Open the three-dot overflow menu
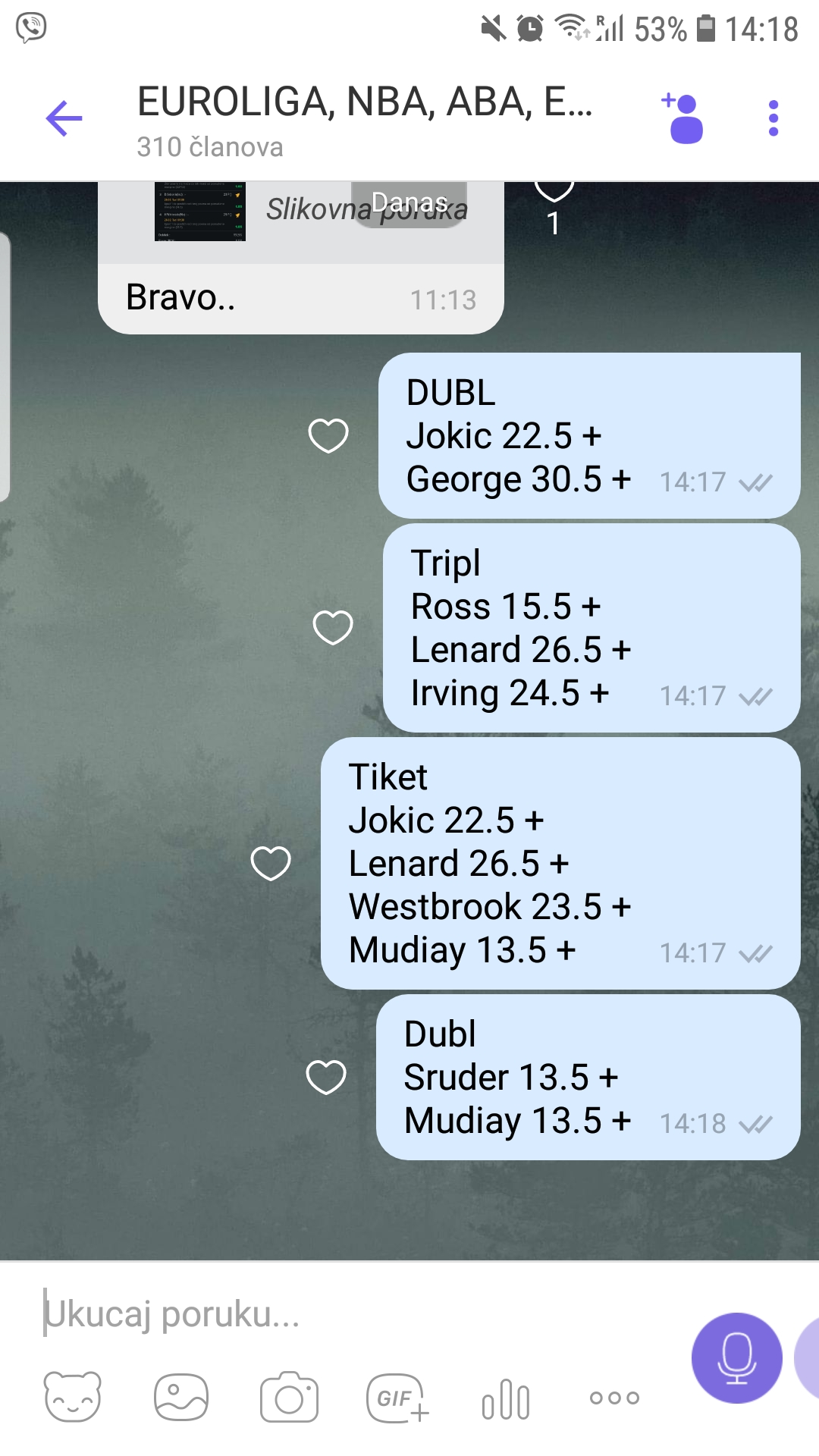Screen dimensions: 819x1456 (773, 119)
